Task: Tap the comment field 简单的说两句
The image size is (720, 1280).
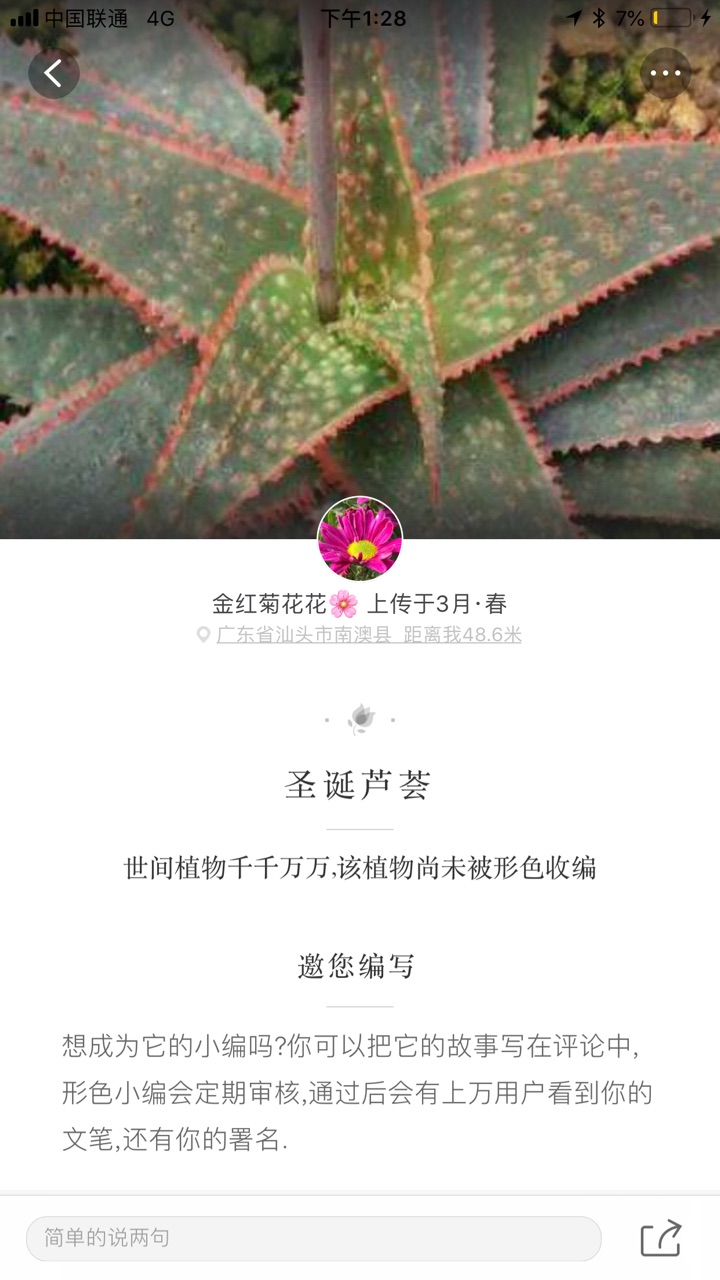Action: coord(313,1238)
